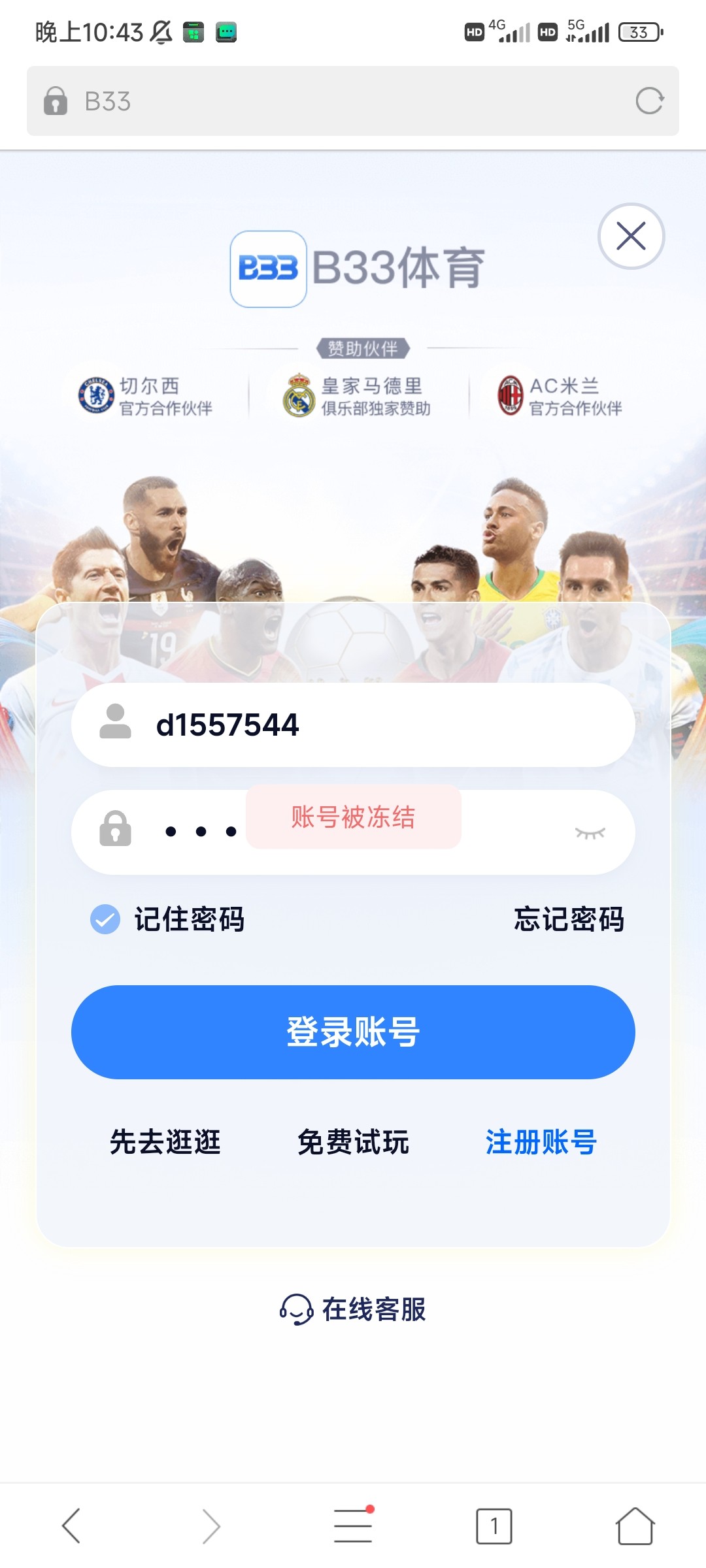
Task: Open the 忘记密码 link
Action: pos(569,919)
